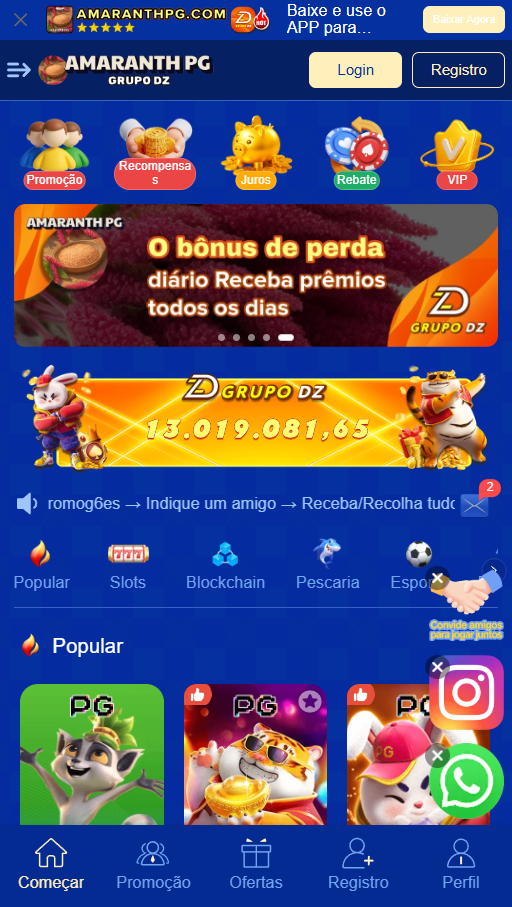
Task: Open the Recompensas shortcut
Action: [x=155, y=153]
